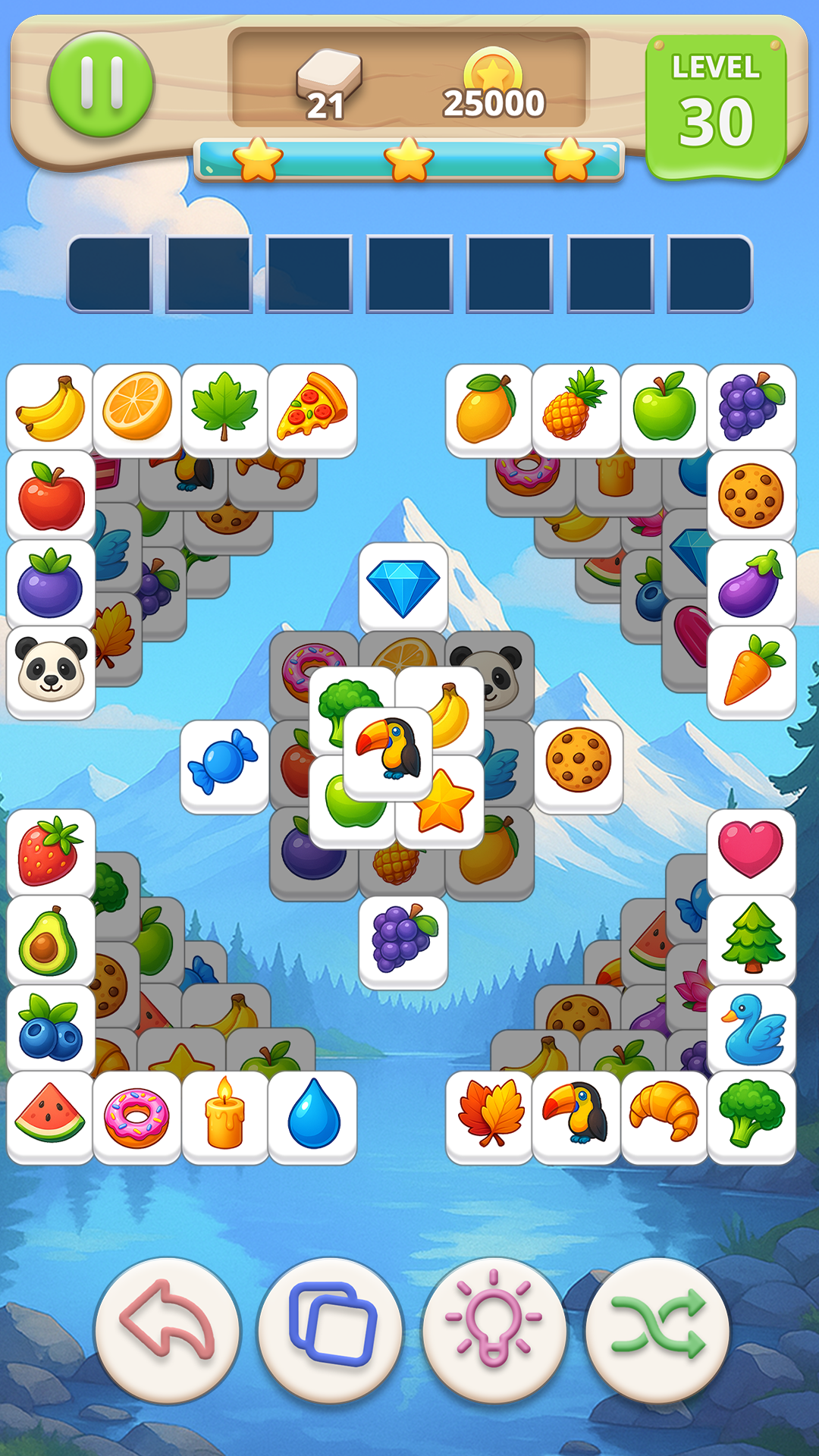Choose the candle tile

pyautogui.click(x=225, y=1116)
